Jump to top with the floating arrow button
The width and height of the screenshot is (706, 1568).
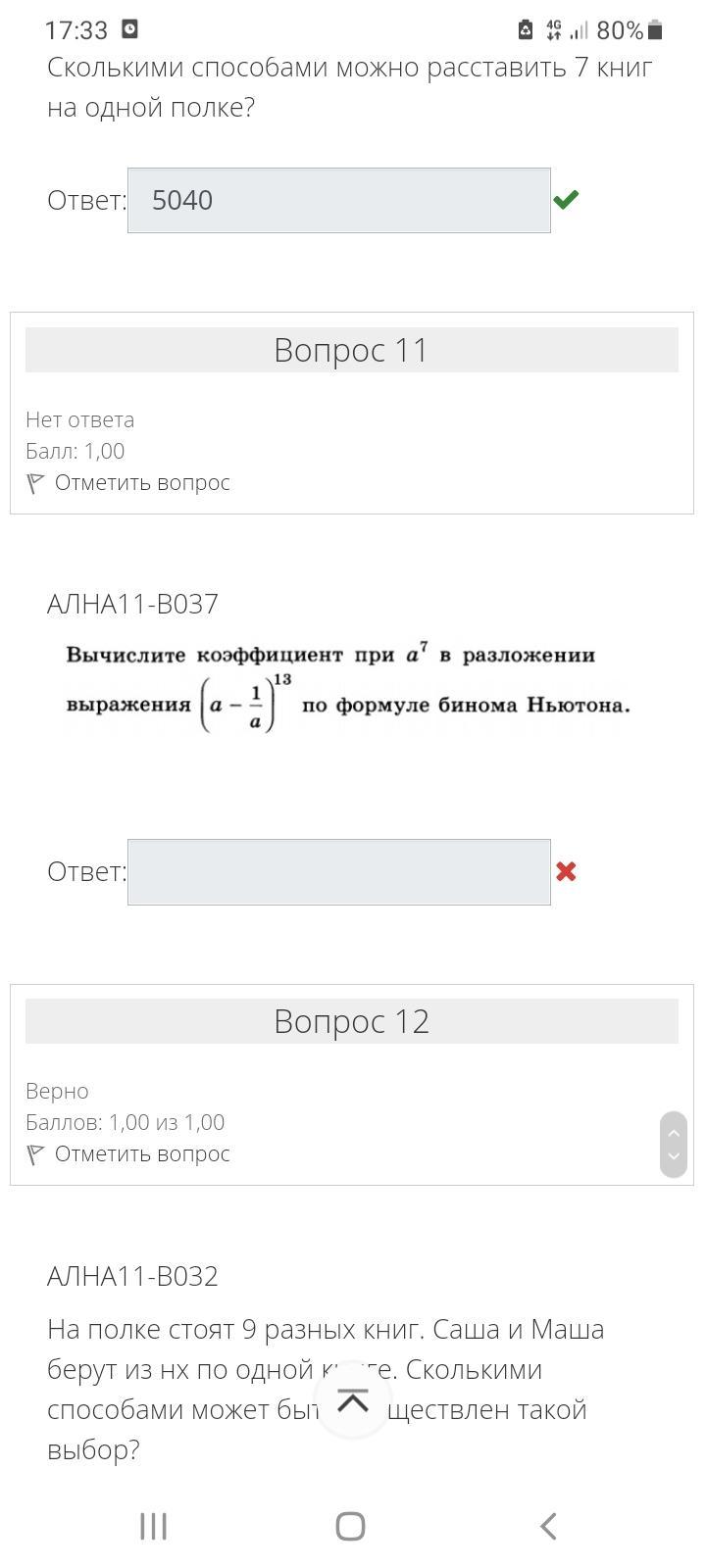(353, 1401)
